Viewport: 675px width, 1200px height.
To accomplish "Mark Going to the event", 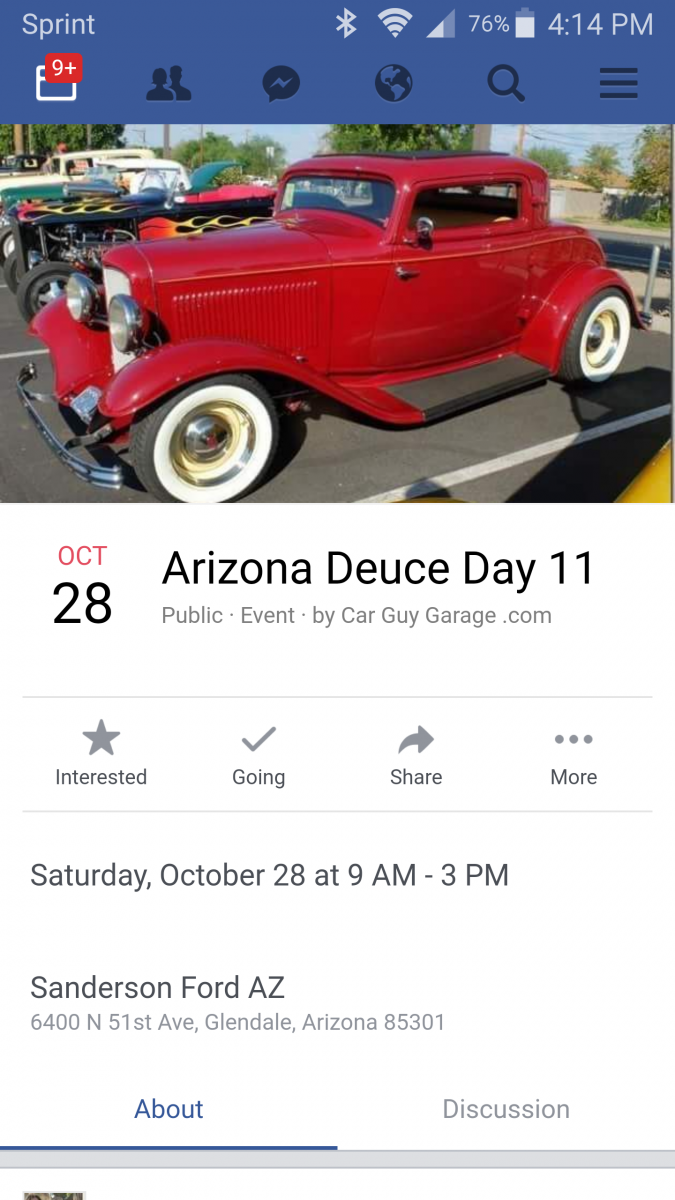I will pos(258,755).
